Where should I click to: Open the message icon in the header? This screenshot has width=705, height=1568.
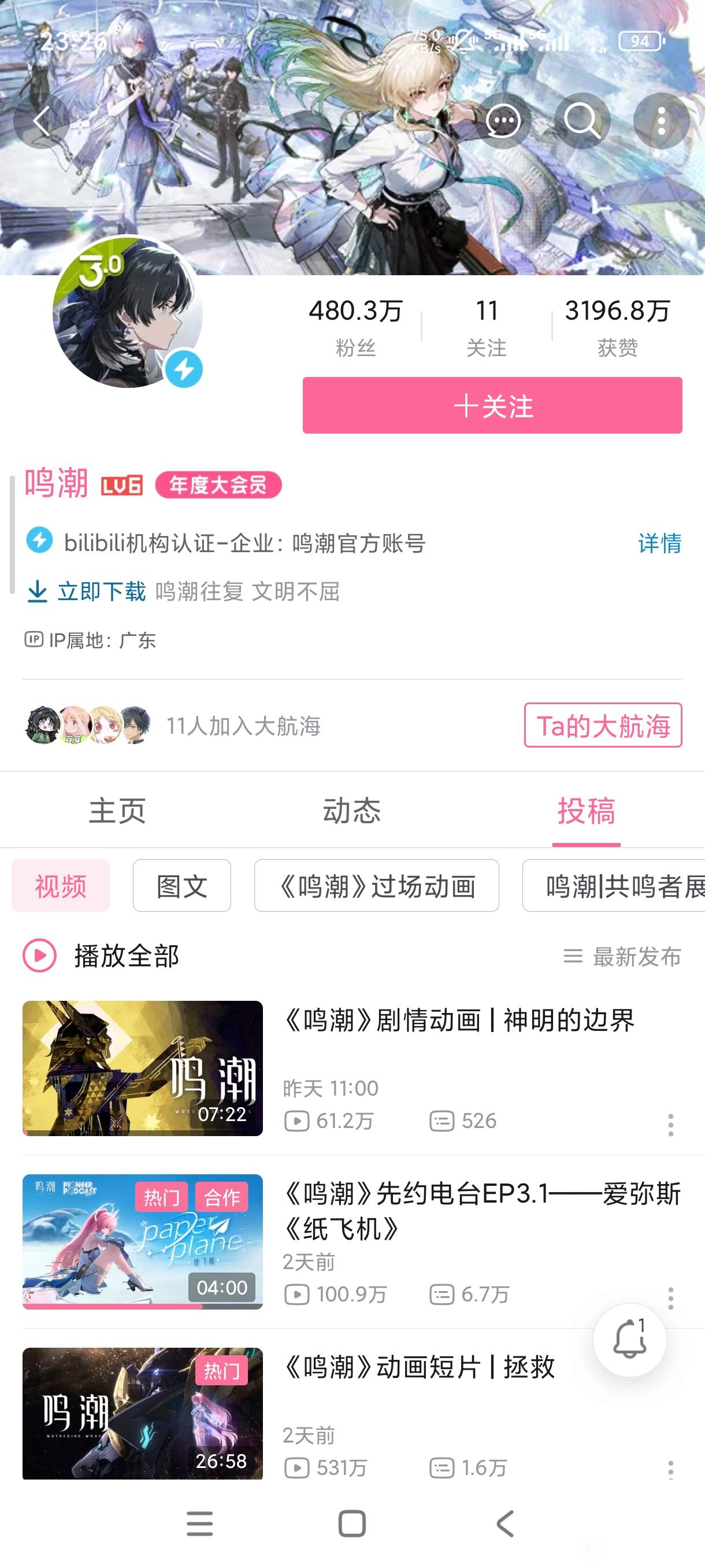(x=503, y=121)
